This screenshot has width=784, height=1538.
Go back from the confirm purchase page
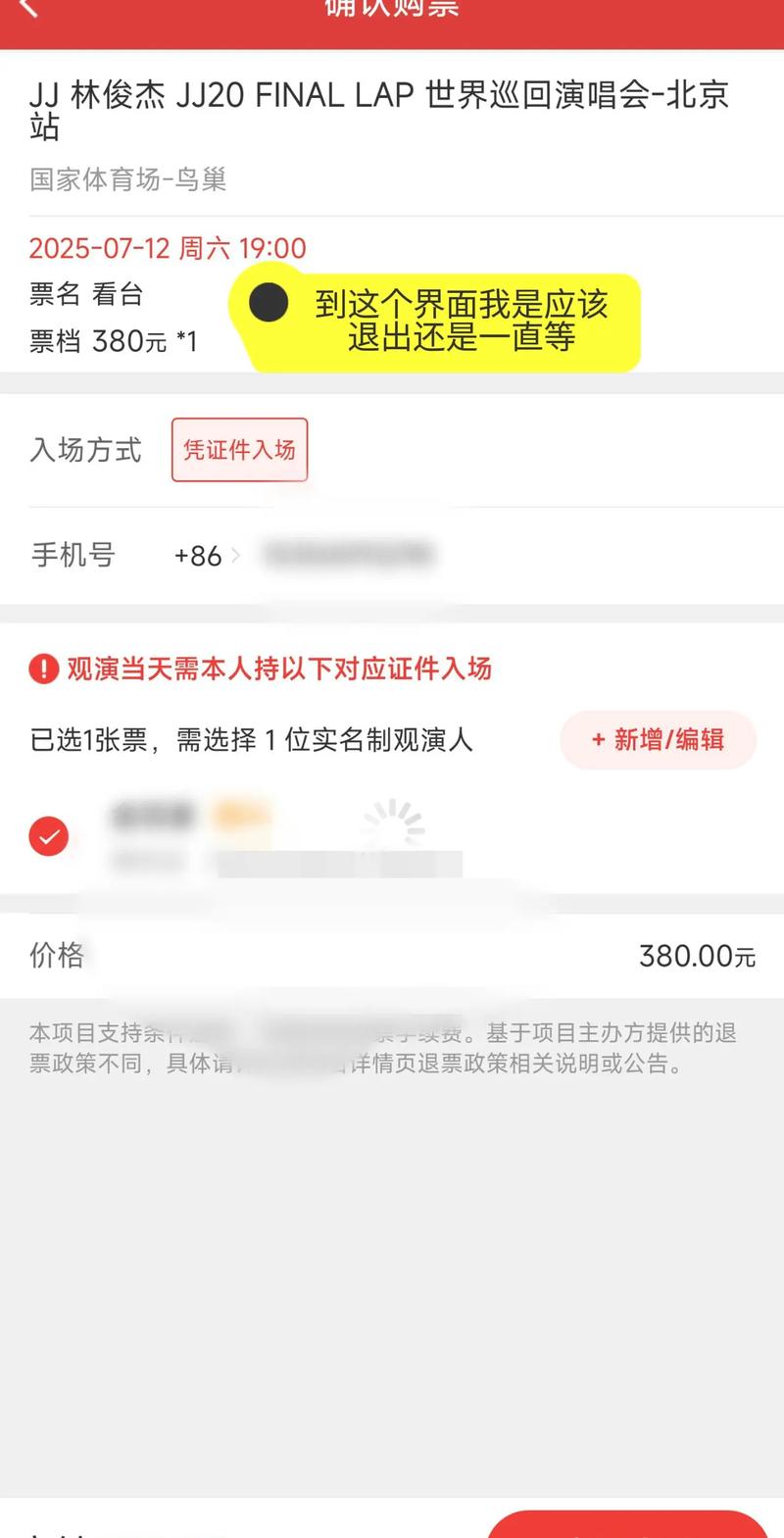point(29,8)
